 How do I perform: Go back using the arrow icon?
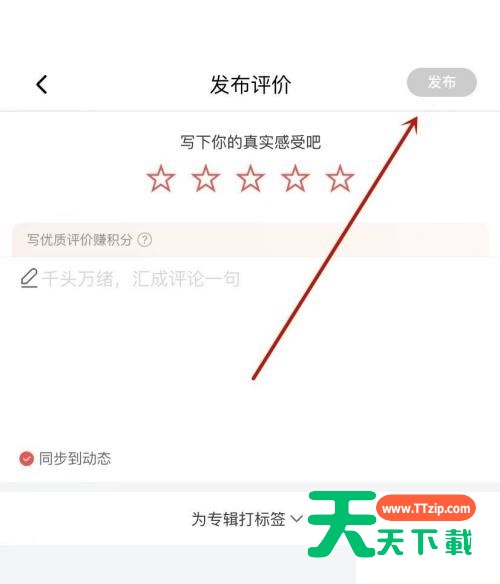click(x=42, y=84)
